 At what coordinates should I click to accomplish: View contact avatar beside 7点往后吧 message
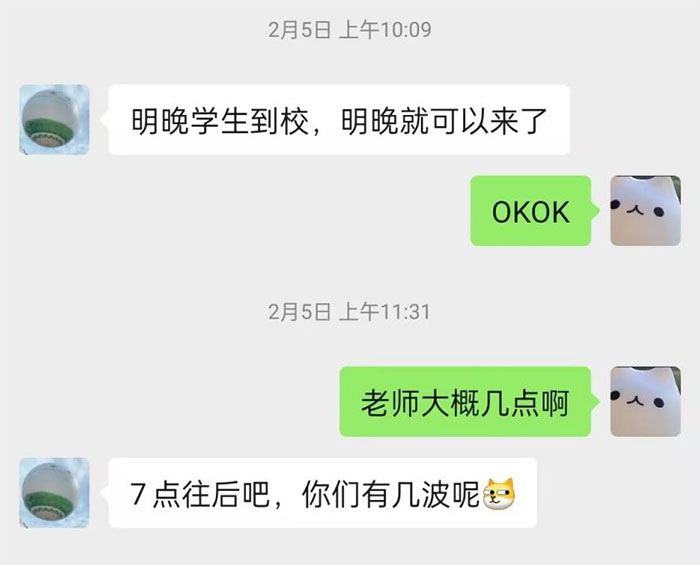coord(54,493)
